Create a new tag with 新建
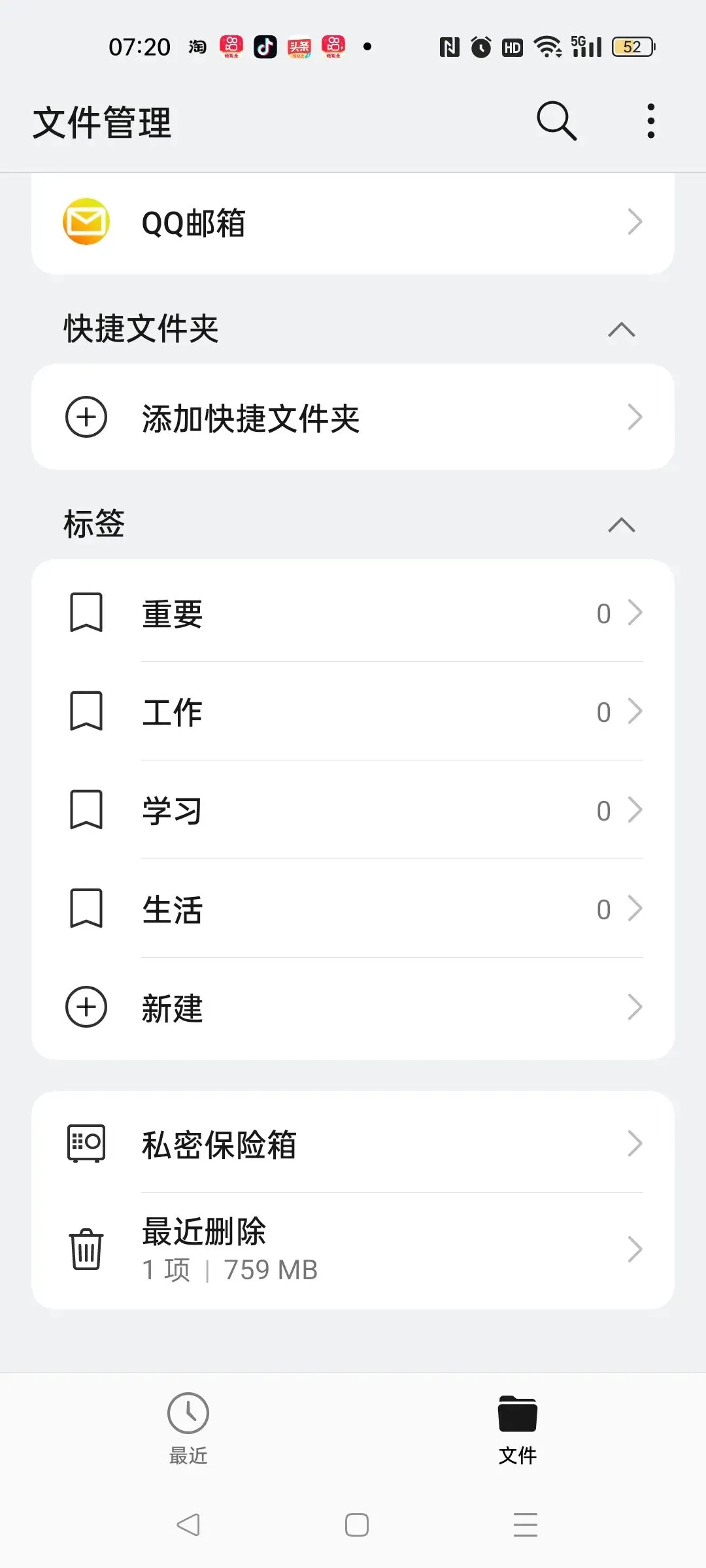 pos(353,1007)
